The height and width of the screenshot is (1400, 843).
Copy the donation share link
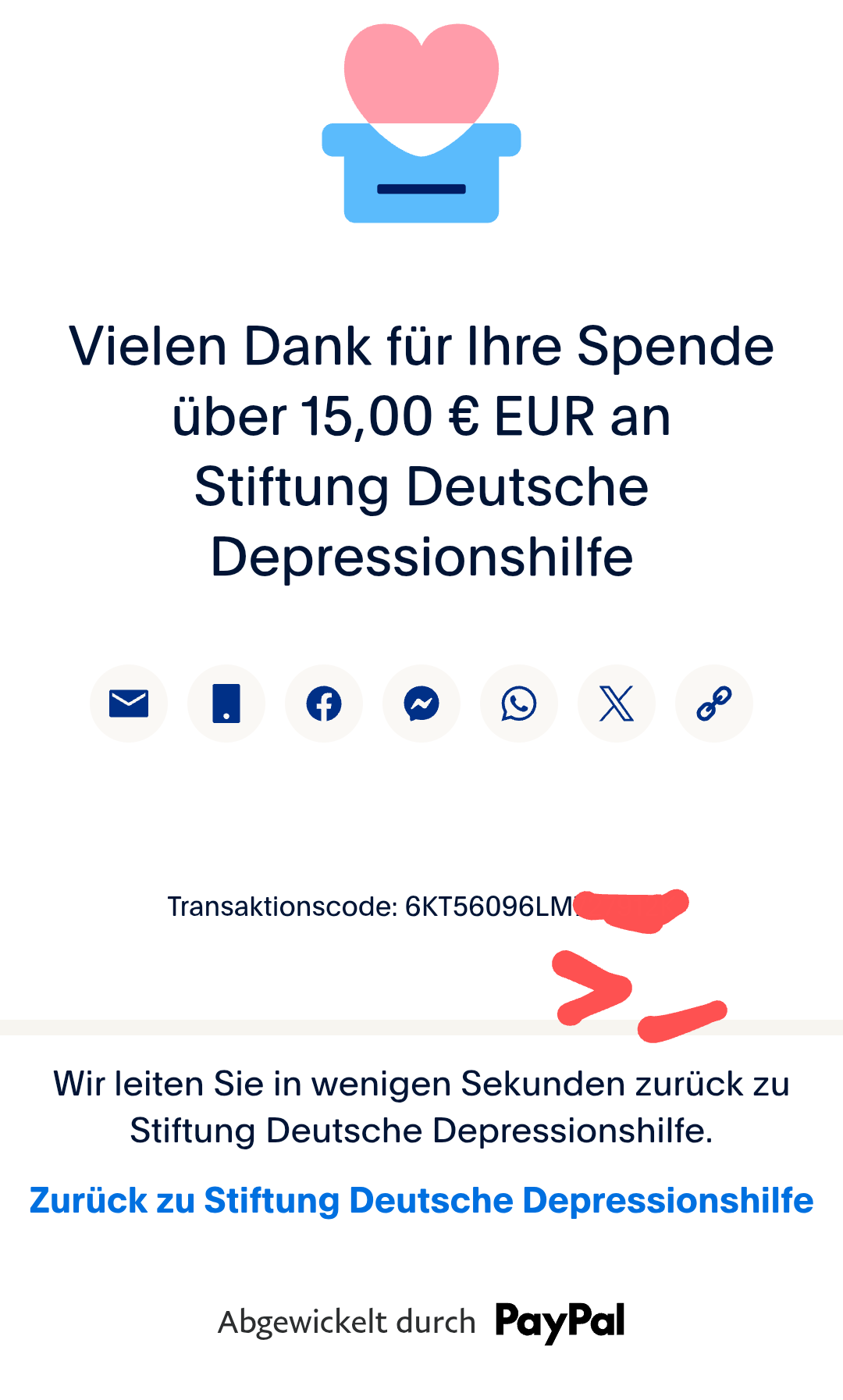pyautogui.click(x=714, y=704)
